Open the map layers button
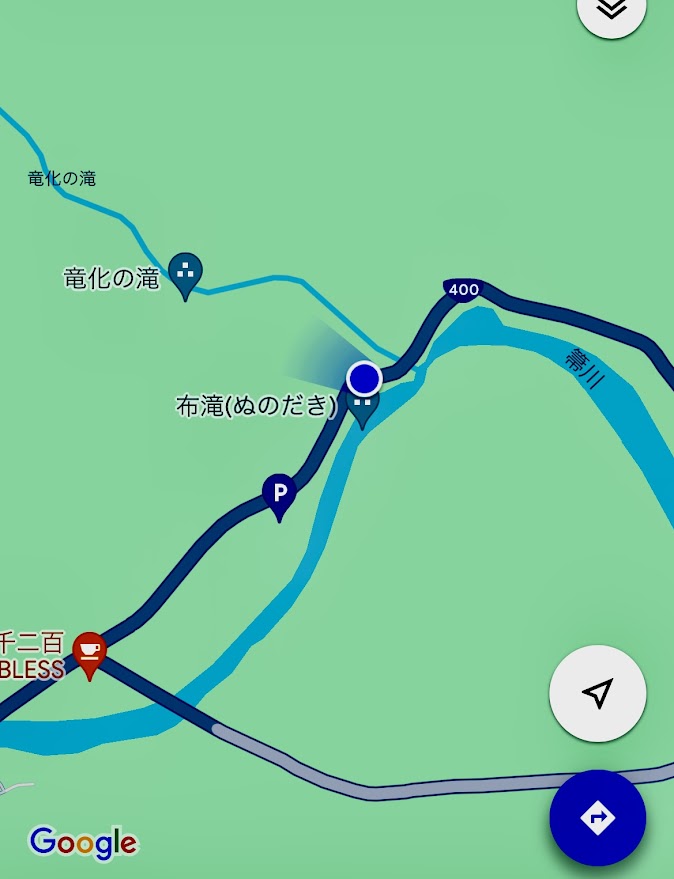The image size is (674, 879). [611, 10]
